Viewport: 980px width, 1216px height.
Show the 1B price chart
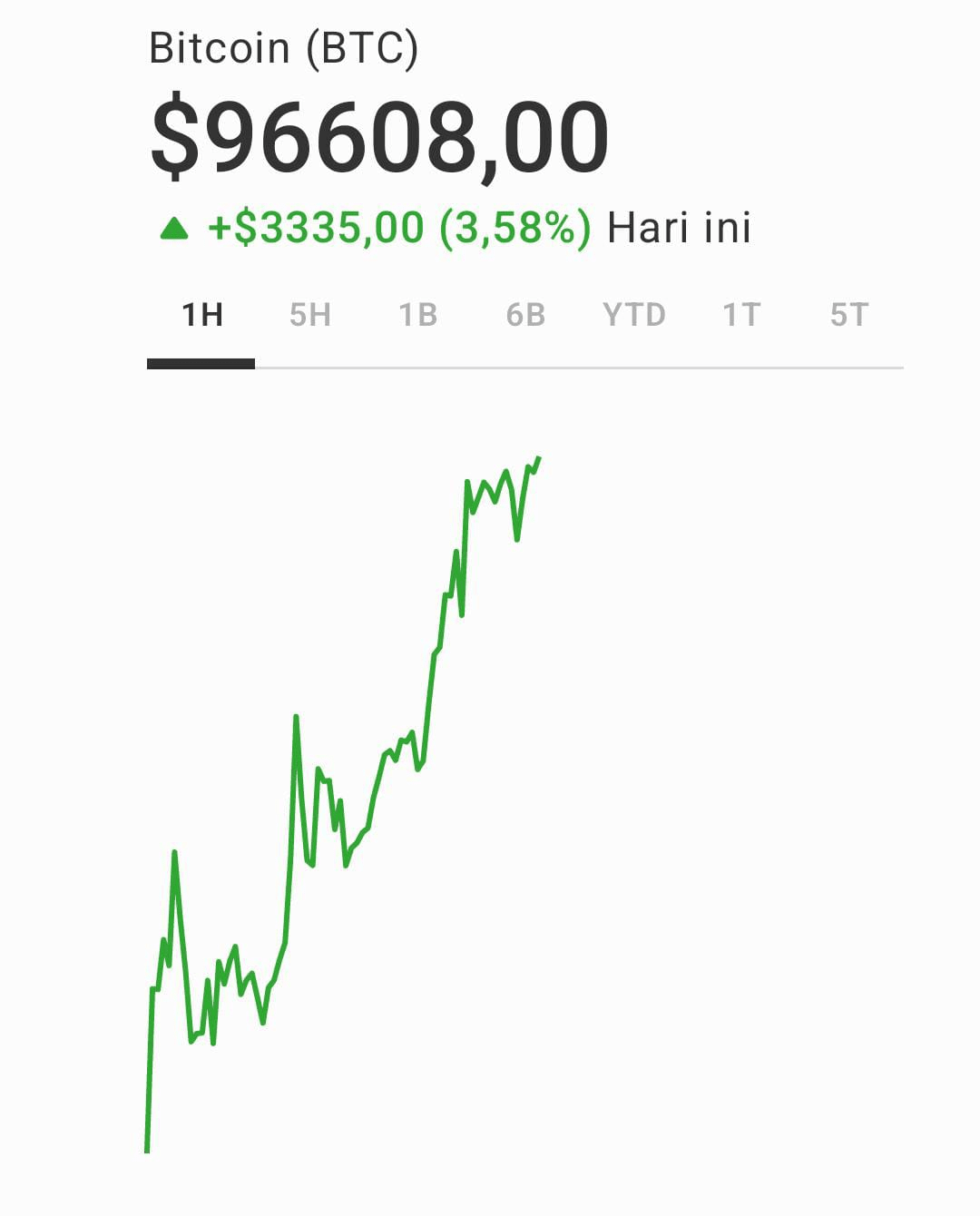(417, 315)
